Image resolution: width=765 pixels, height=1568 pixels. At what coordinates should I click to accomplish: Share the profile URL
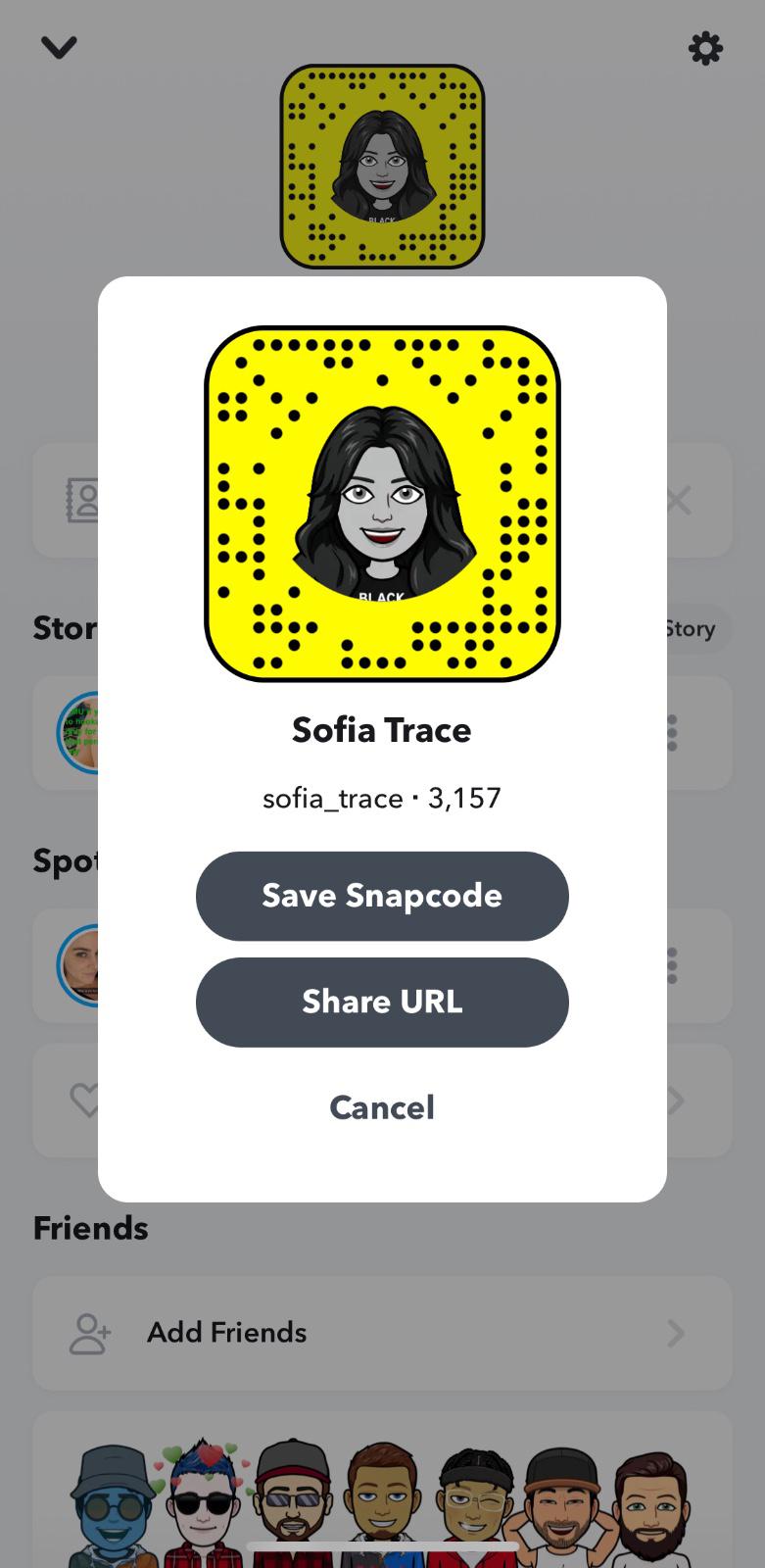point(382,1002)
